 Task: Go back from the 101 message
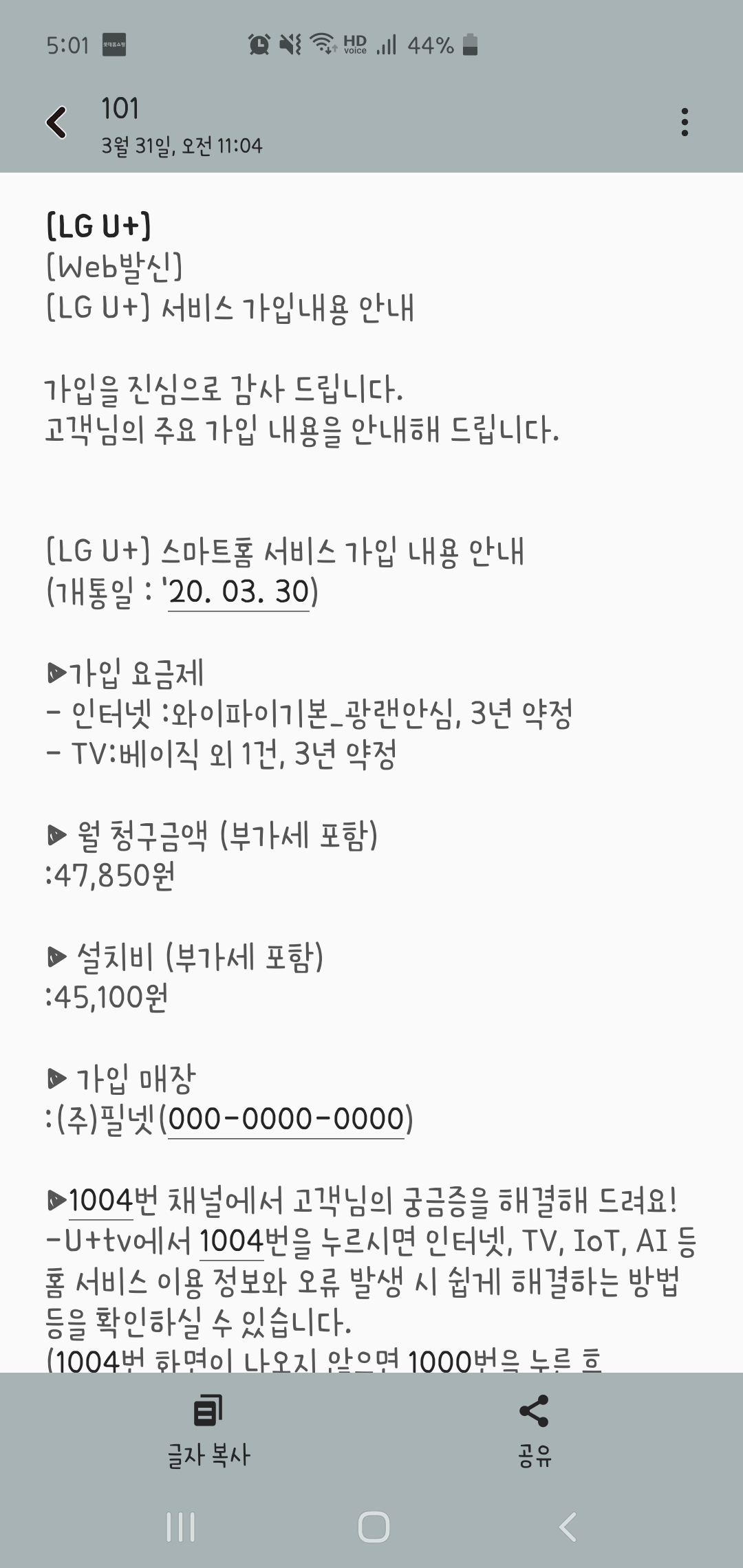click(56, 122)
